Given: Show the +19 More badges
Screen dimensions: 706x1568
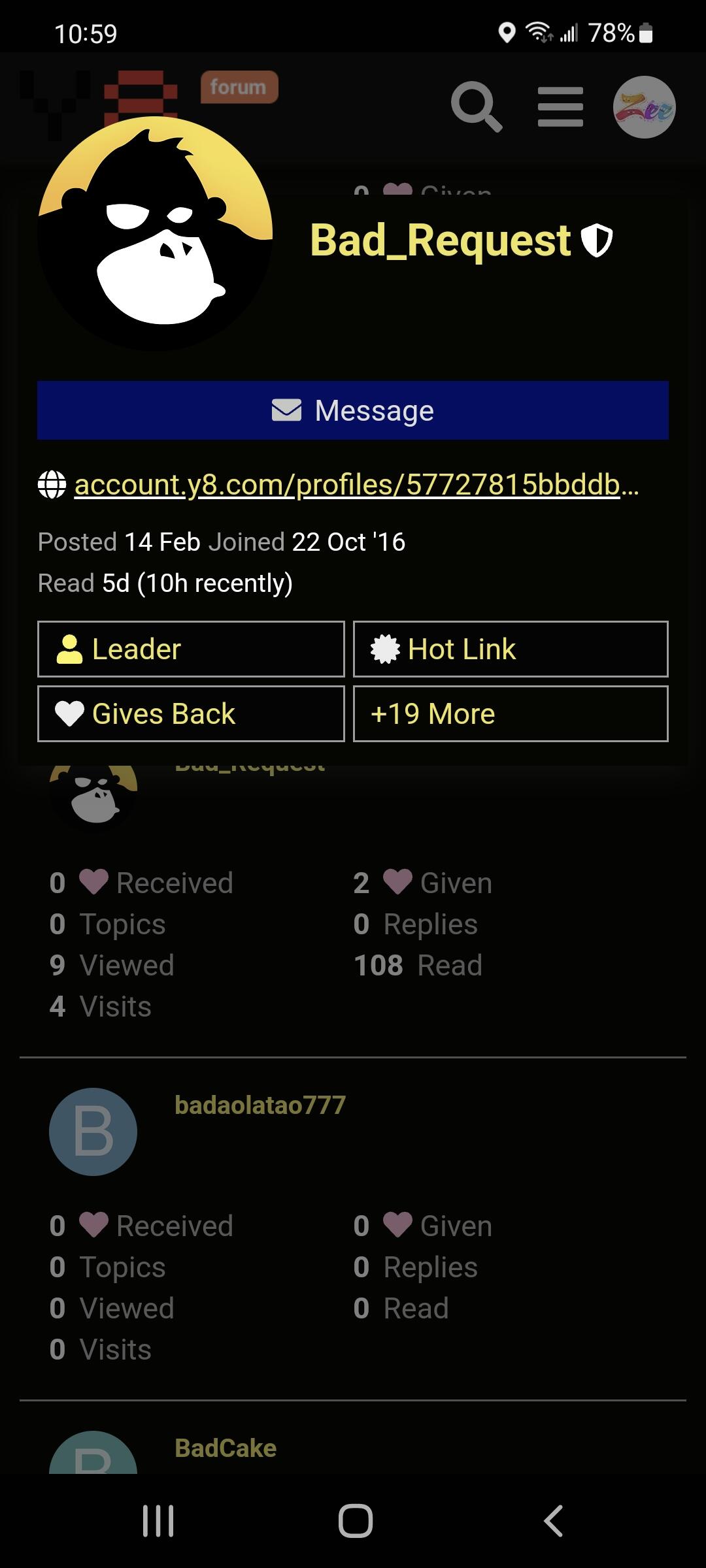Looking at the screenshot, I should [510, 713].
